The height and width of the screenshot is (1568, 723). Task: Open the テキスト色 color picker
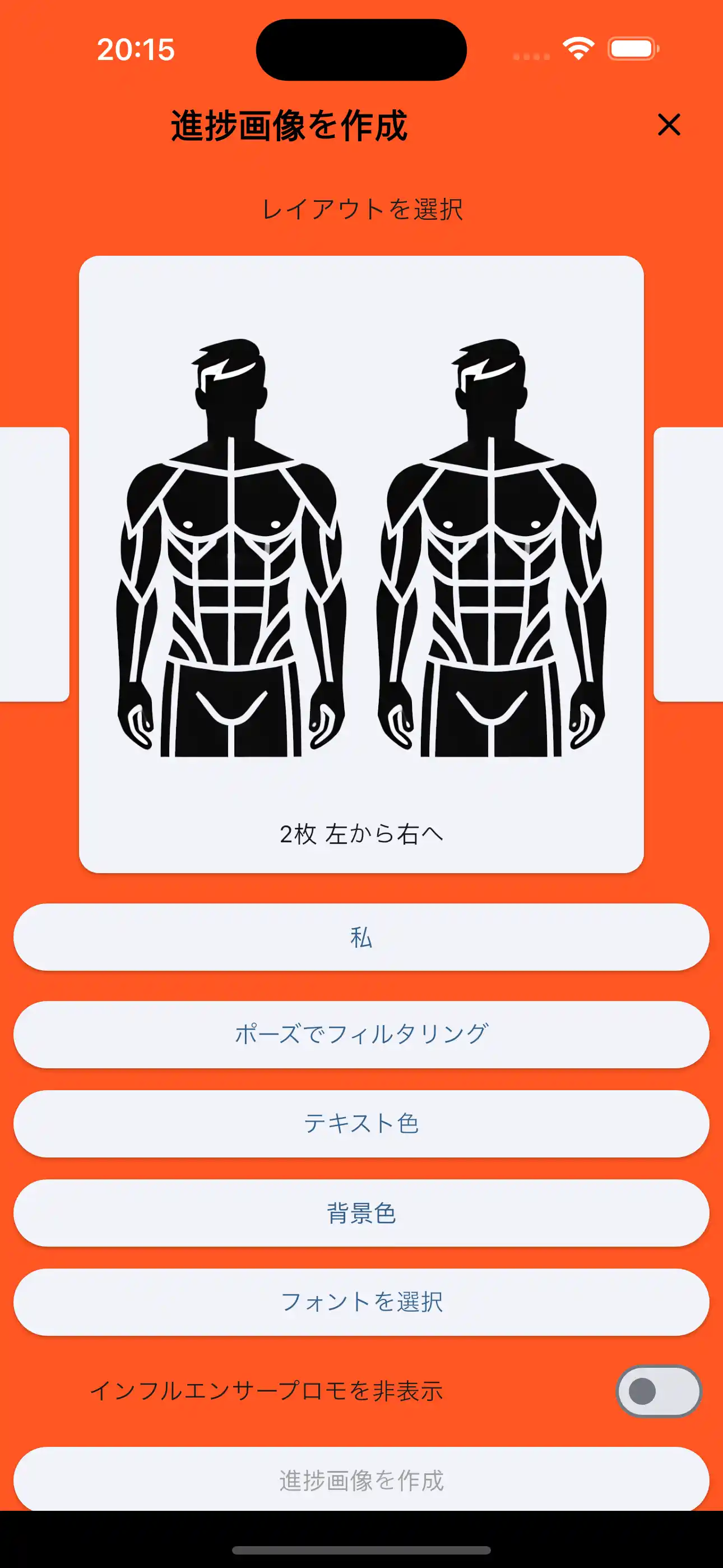pyautogui.click(x=361, y=1123)
